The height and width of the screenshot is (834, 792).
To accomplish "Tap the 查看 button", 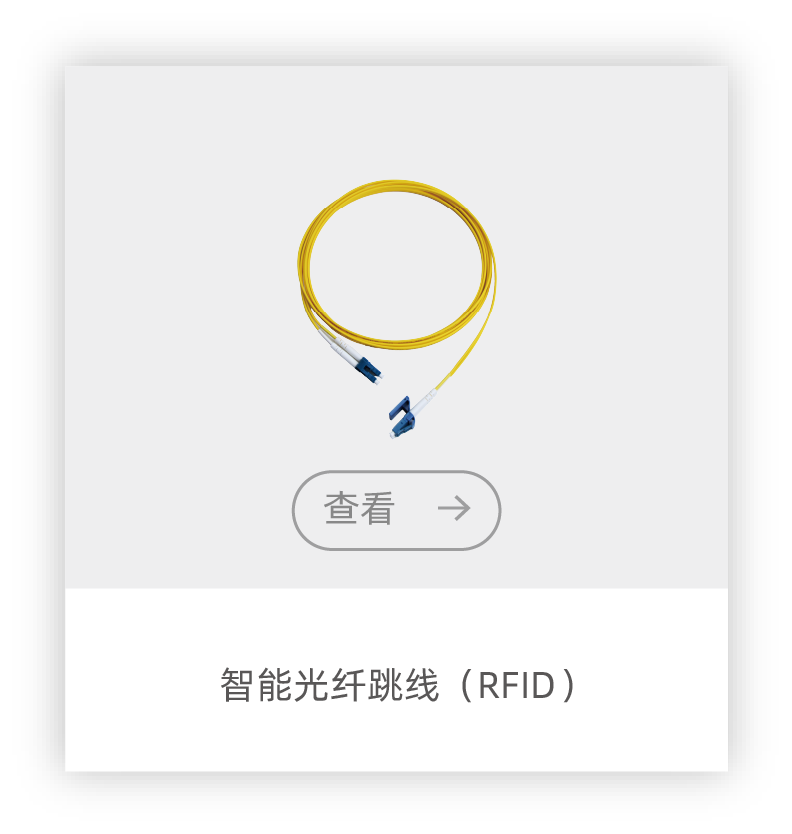I will pos(396,510).
